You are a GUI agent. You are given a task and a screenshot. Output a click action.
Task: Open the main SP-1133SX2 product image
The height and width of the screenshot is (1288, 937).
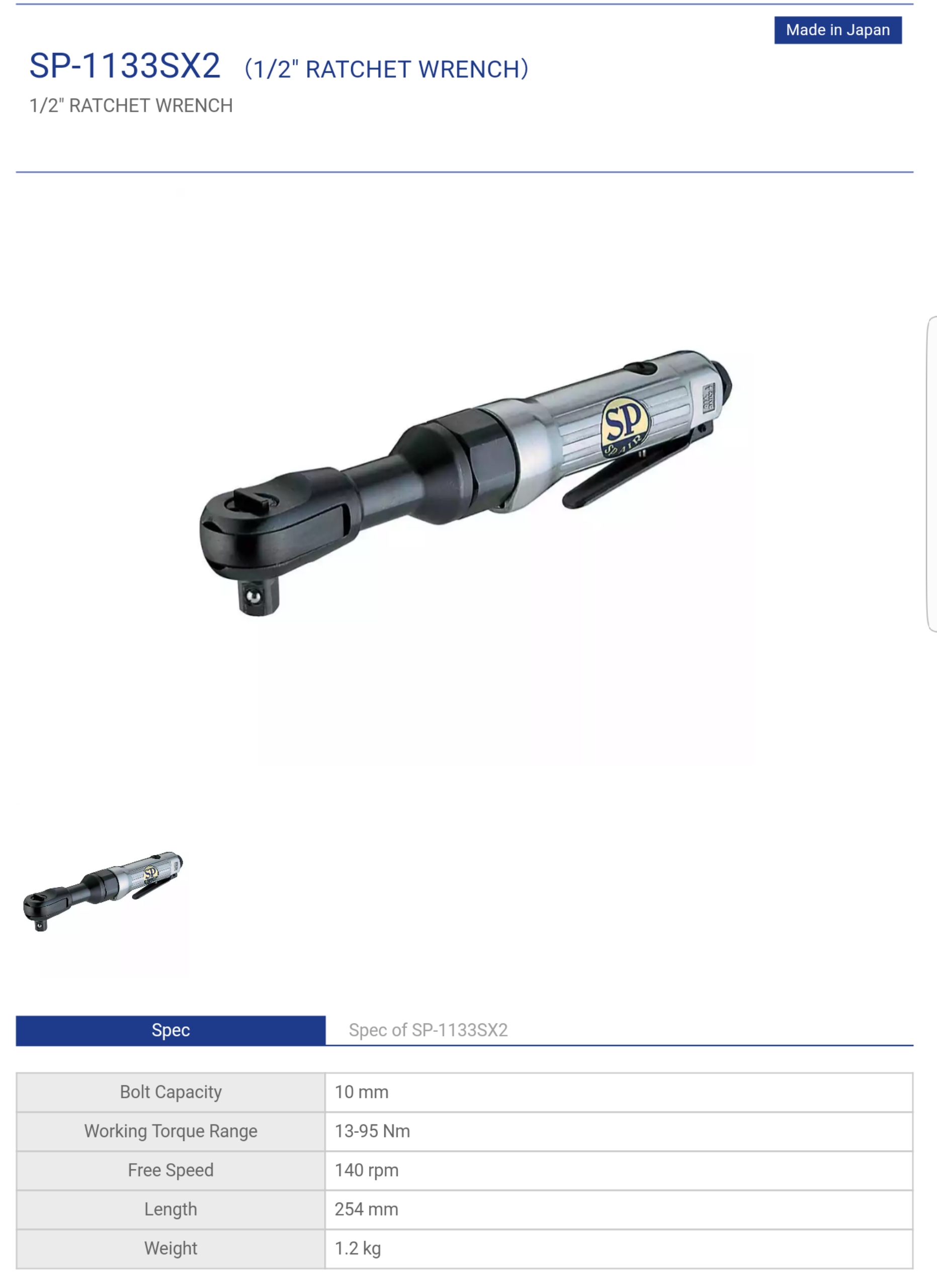465,482
